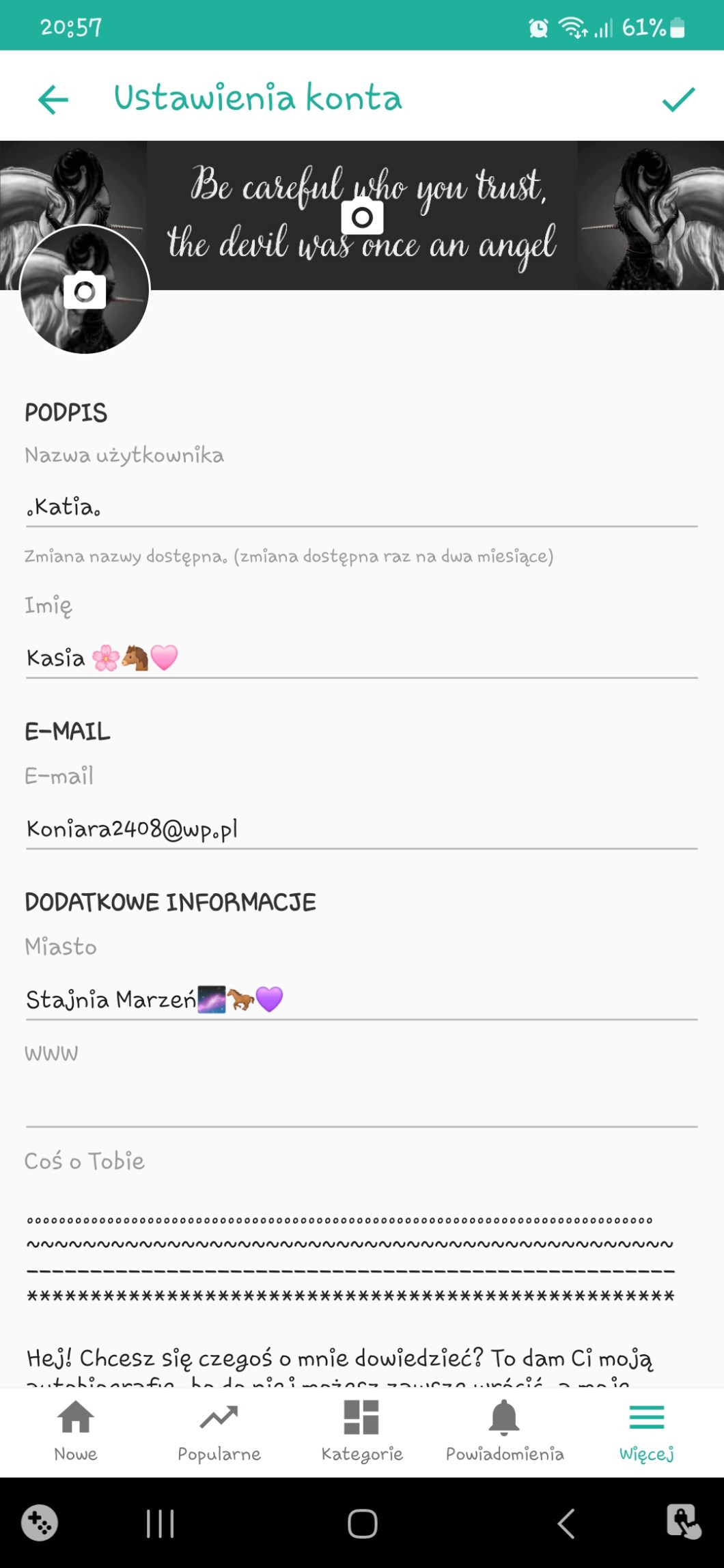Open the system recent apps button
The width and height of the screenshot is (724, 1568).
click(161, 1524)
